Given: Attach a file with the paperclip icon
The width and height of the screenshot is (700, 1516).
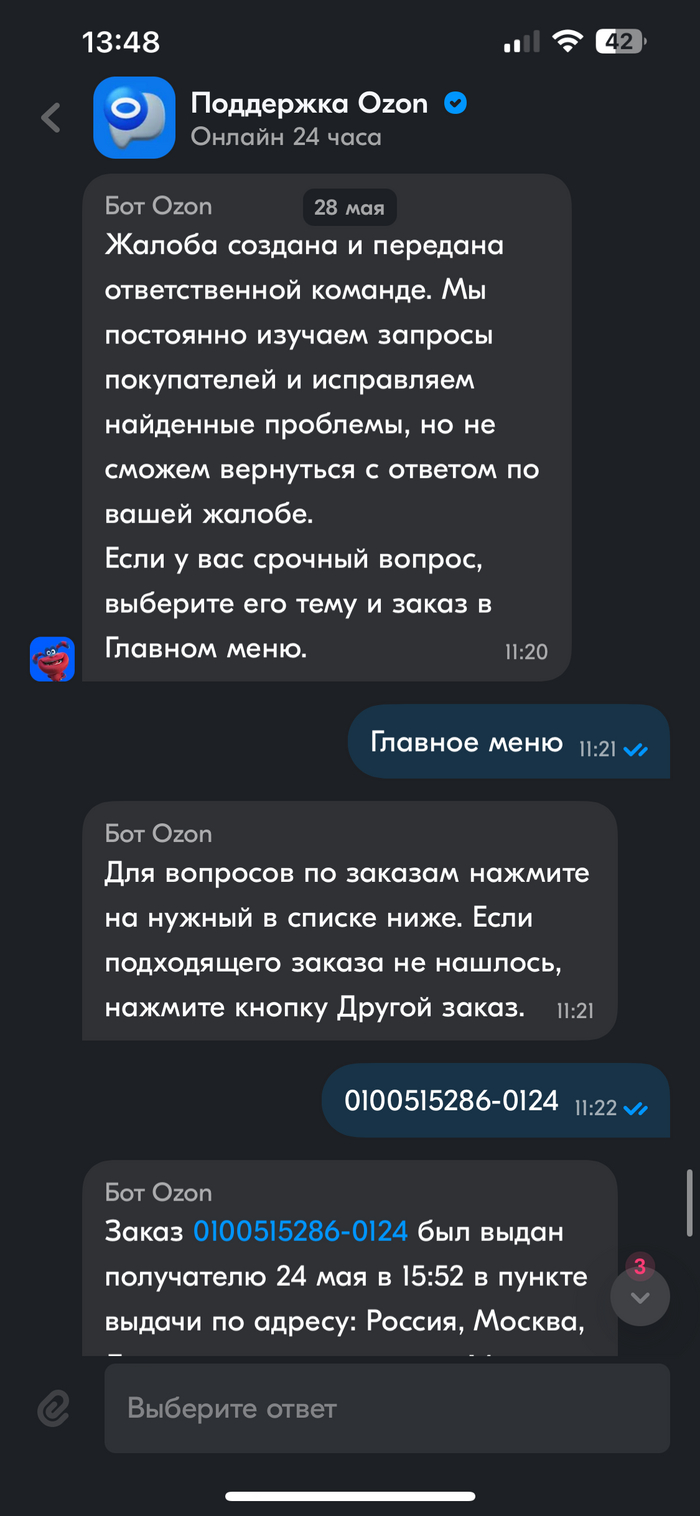Looking at the screenshot, I should tap(52, 1409).
